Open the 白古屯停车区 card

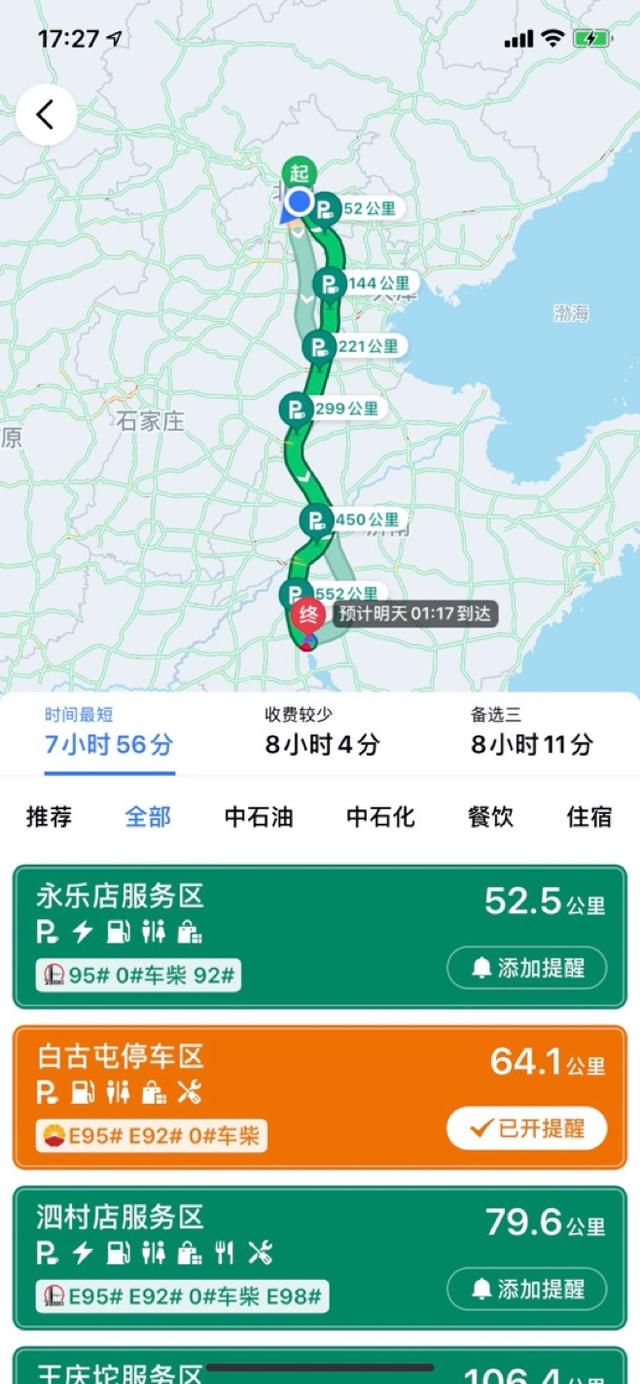coord(320,1097)
